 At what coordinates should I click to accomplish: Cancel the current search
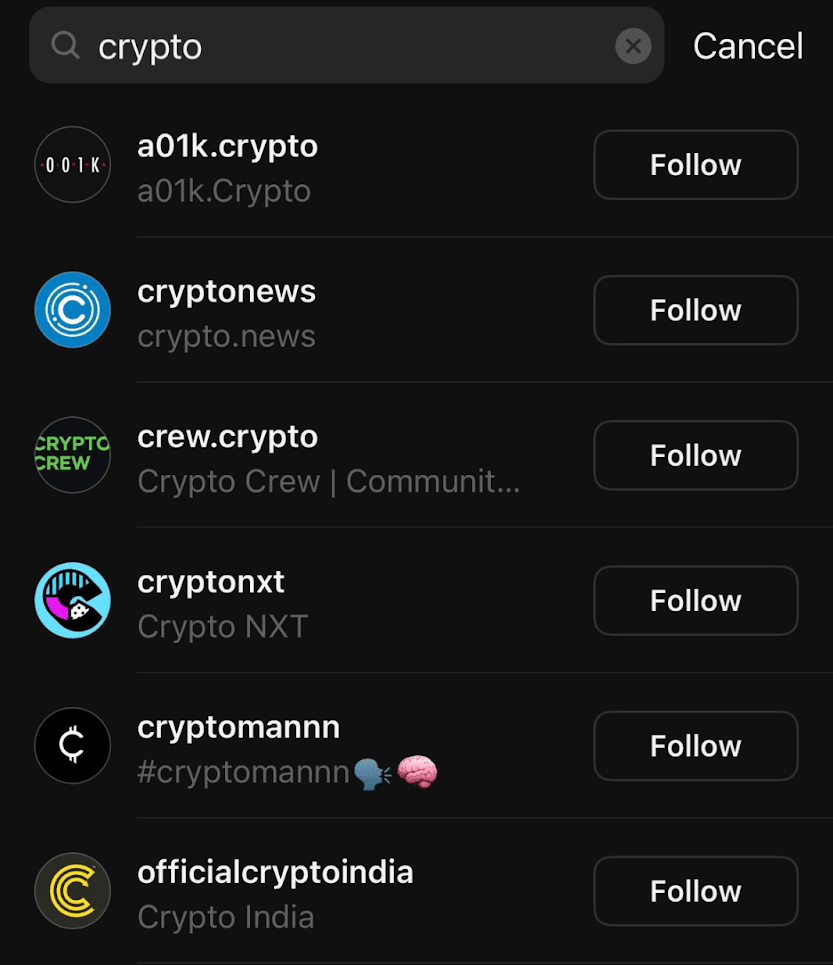tap(747, 45)
